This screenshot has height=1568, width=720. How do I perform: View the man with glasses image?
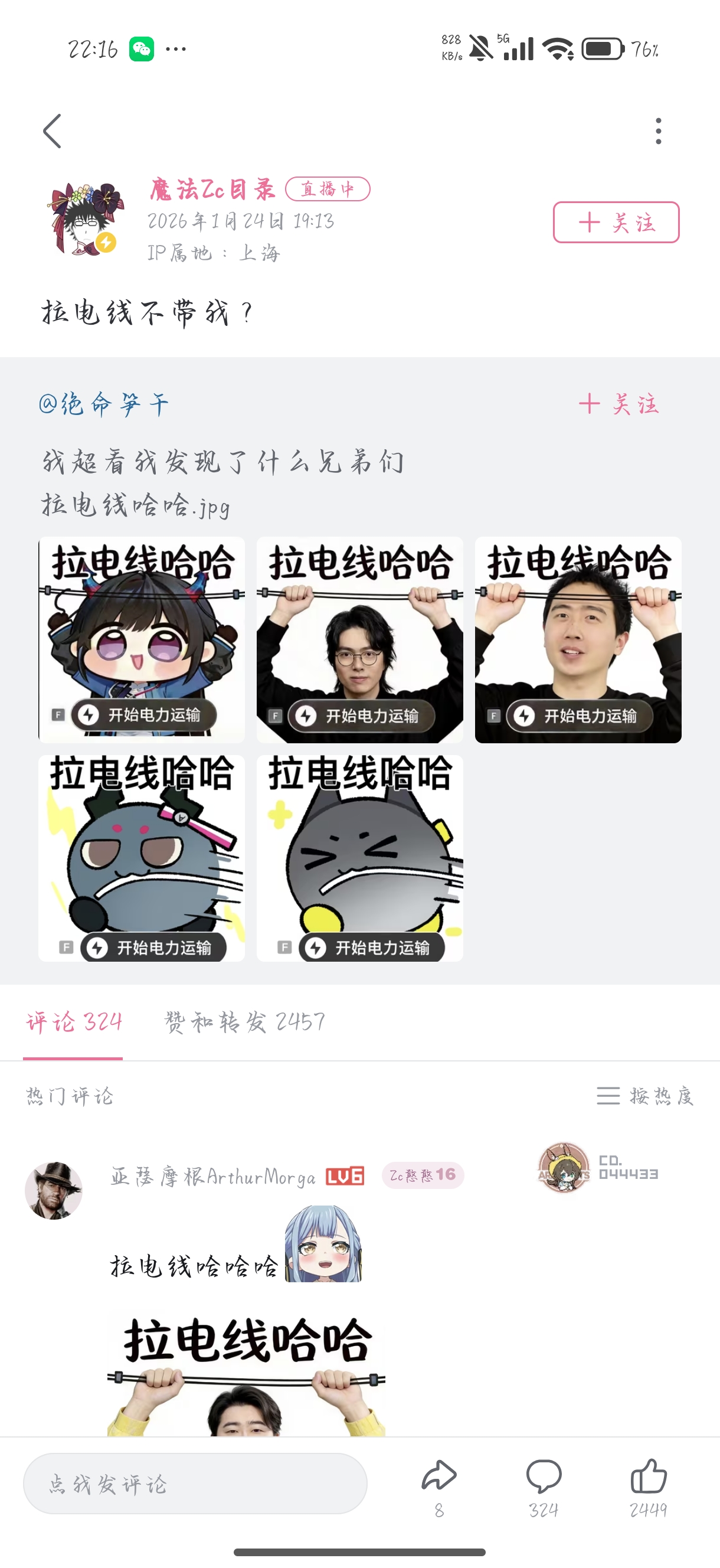(359, 639)
